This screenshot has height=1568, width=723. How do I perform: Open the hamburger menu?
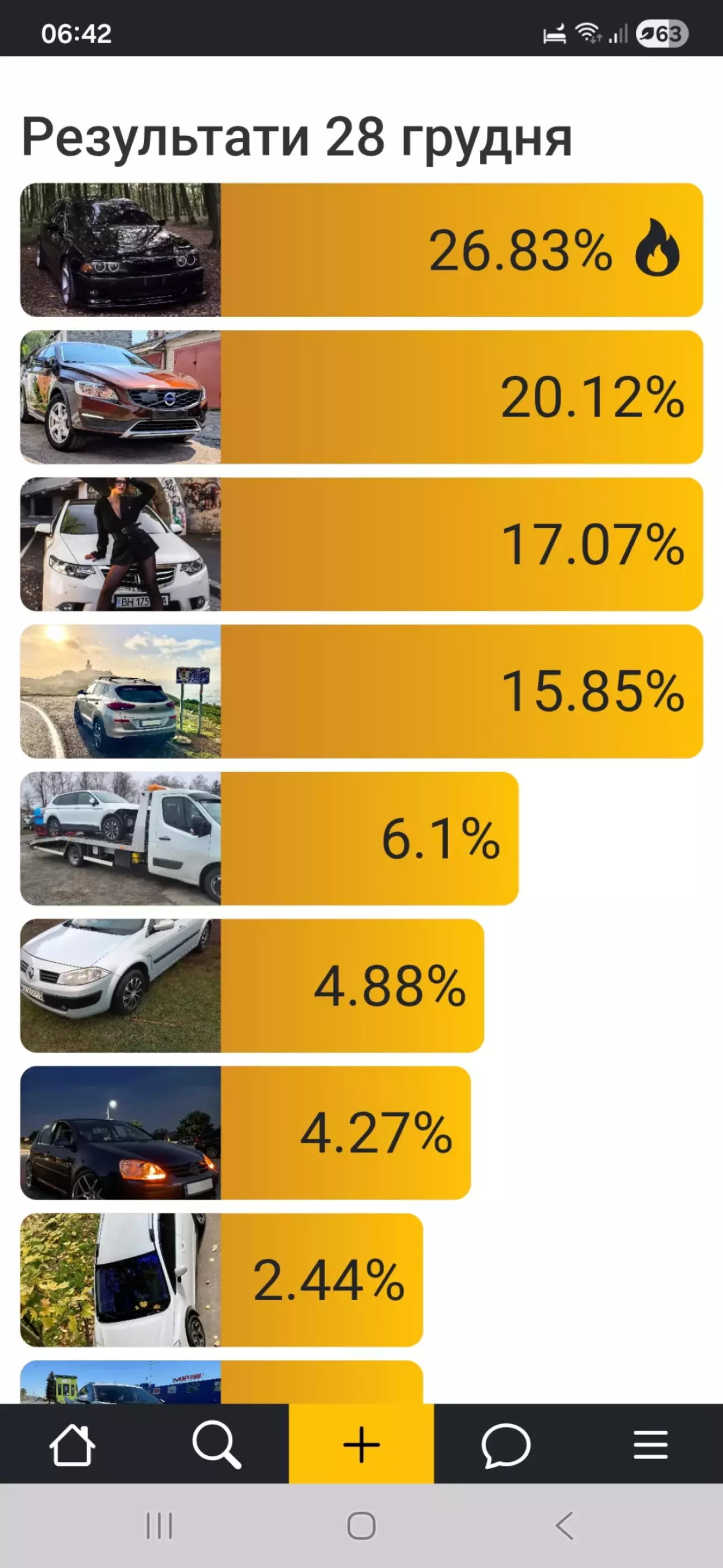point(650,1445)
